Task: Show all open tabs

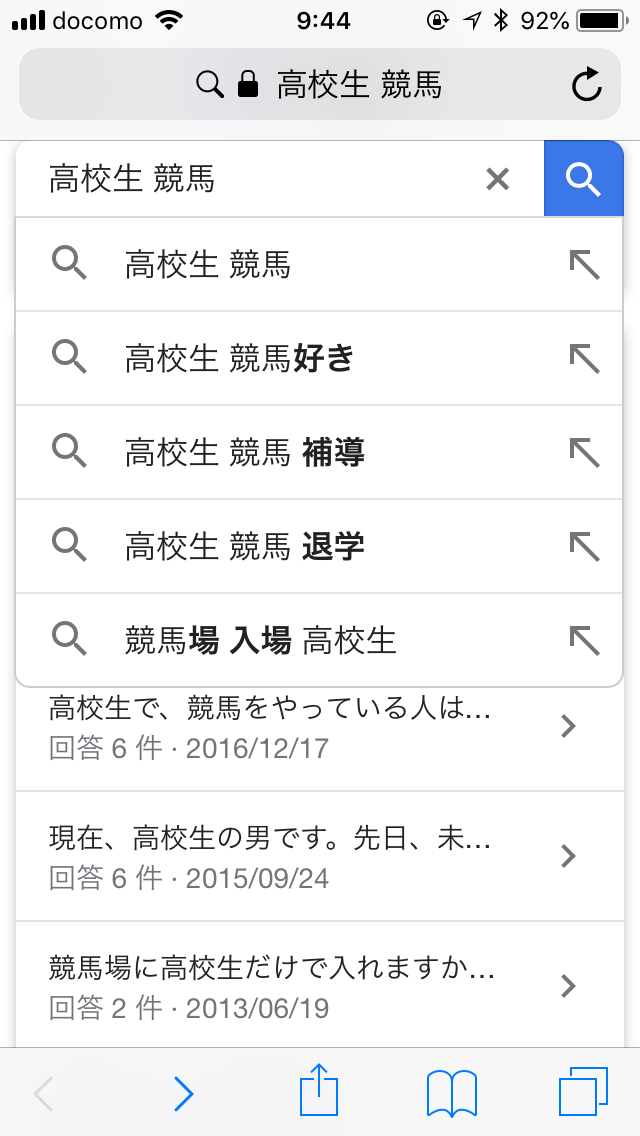Action: click(583, 1092)
